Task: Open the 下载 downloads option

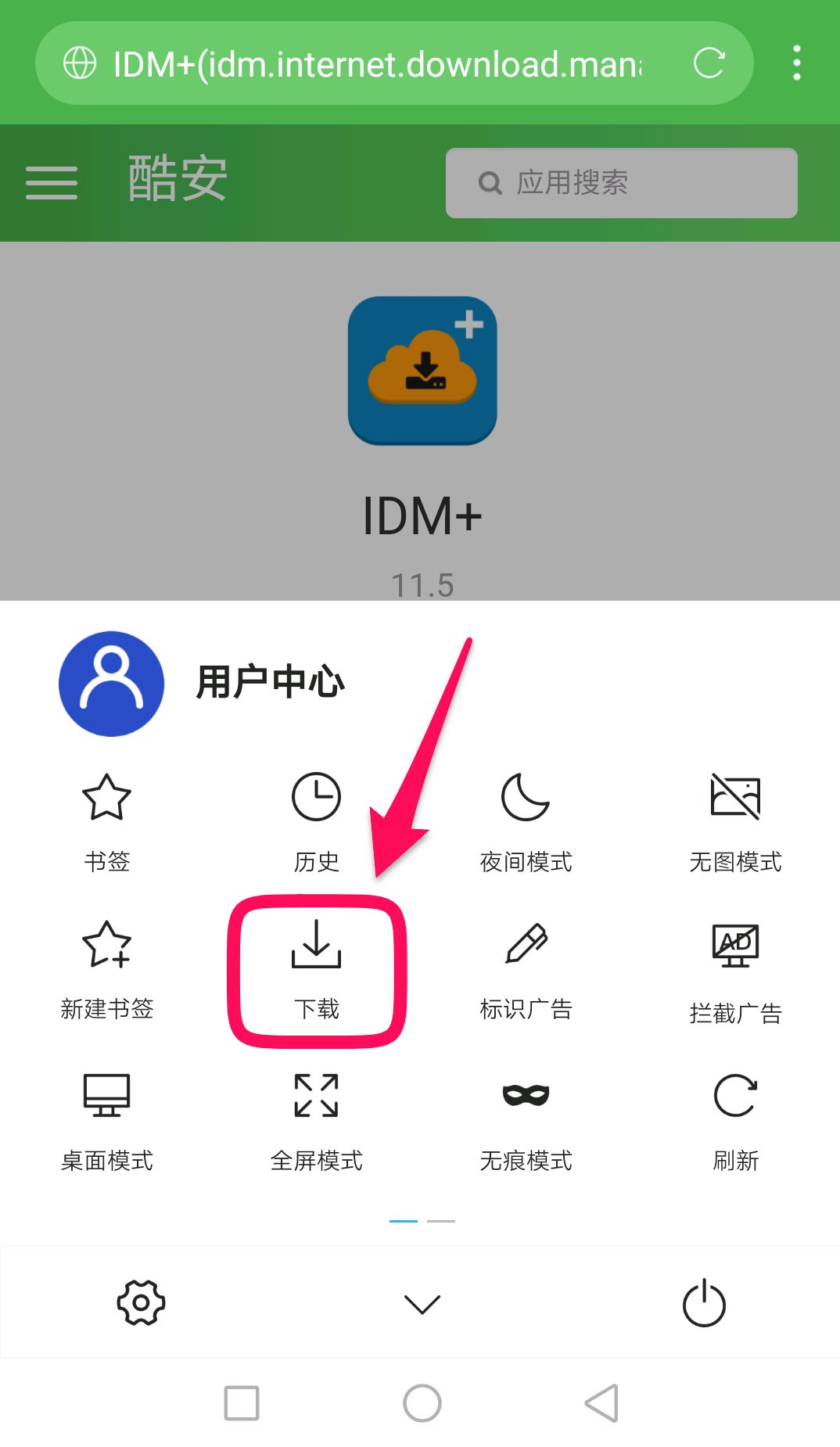Action: [316, 968]
